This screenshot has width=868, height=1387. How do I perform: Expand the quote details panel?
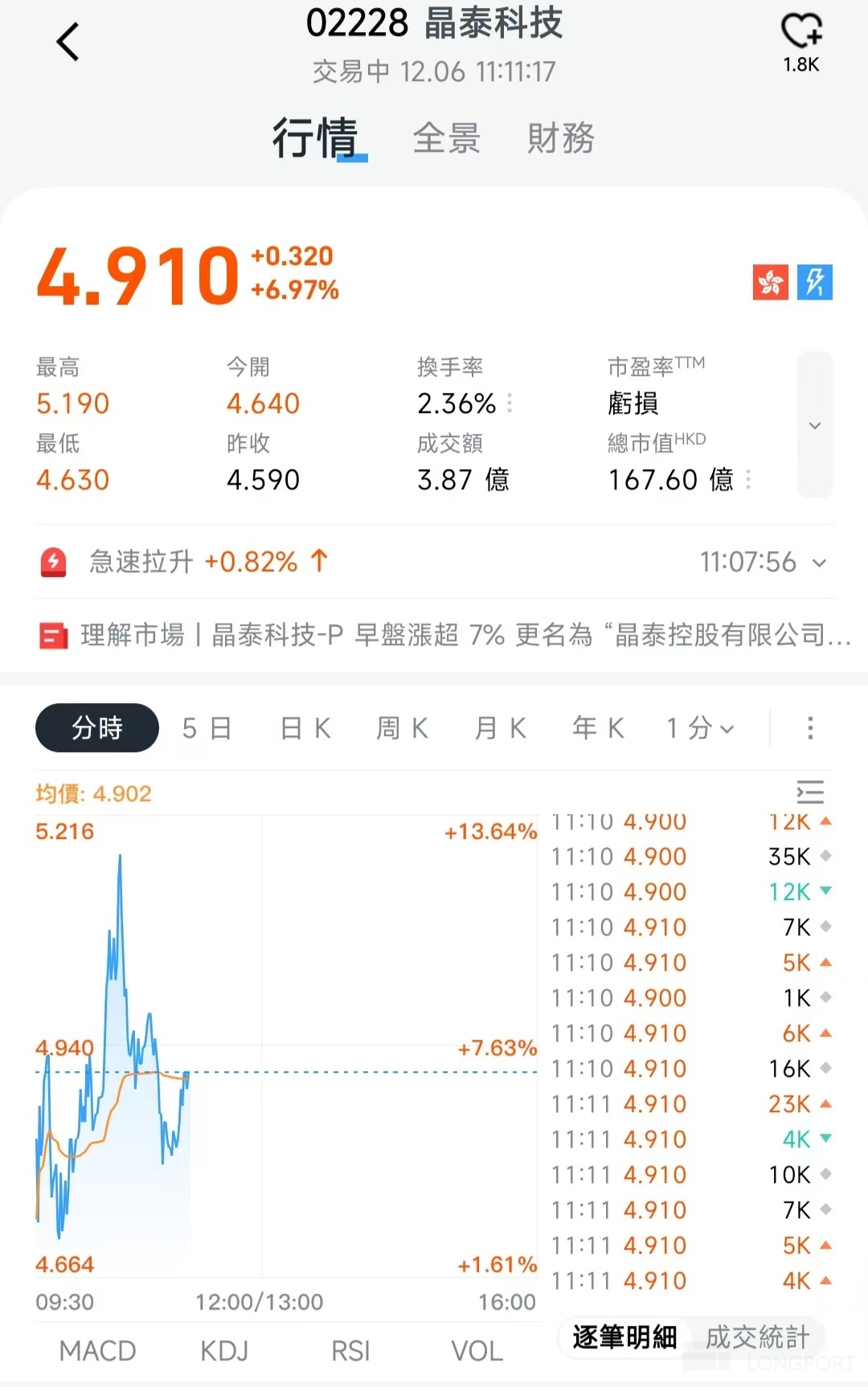pyautogui.click(x=814, y=424)
